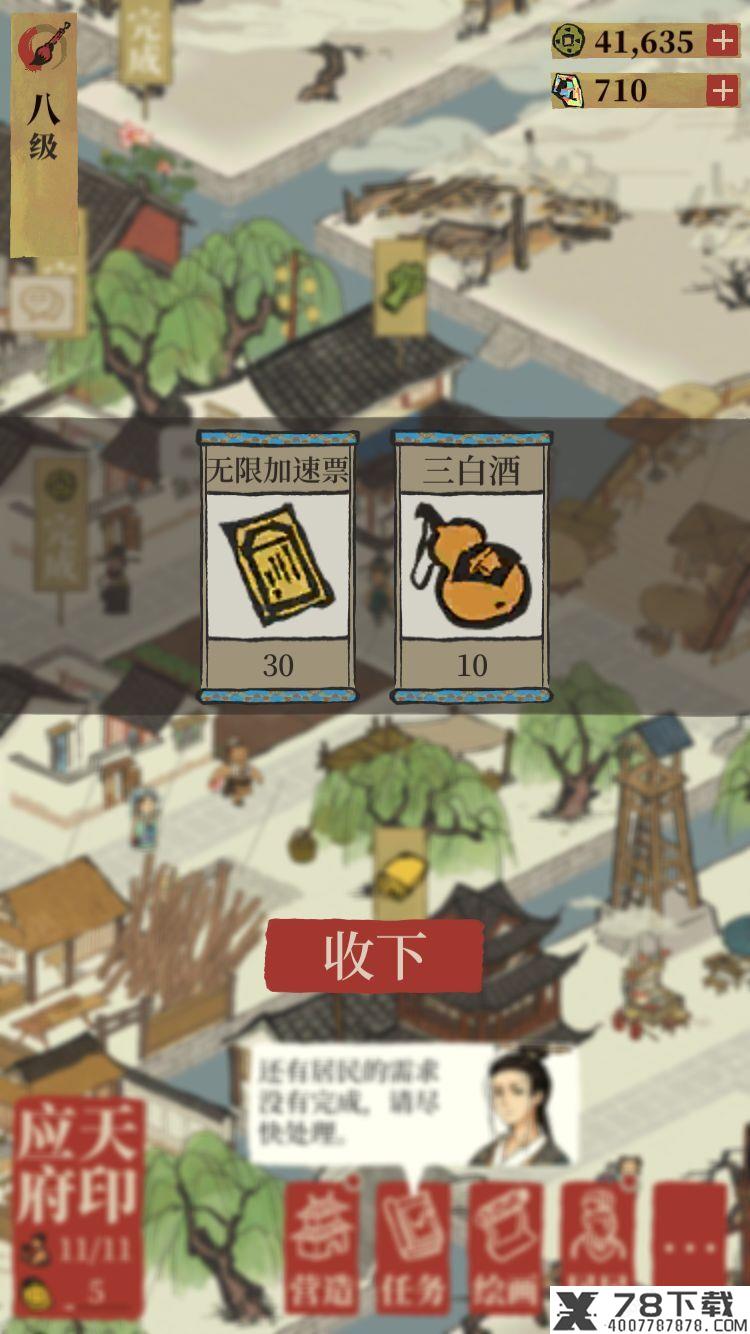750x1334 pixels.
Task: Add more 710 currency with plus button
Action: [x=722, y=91]
